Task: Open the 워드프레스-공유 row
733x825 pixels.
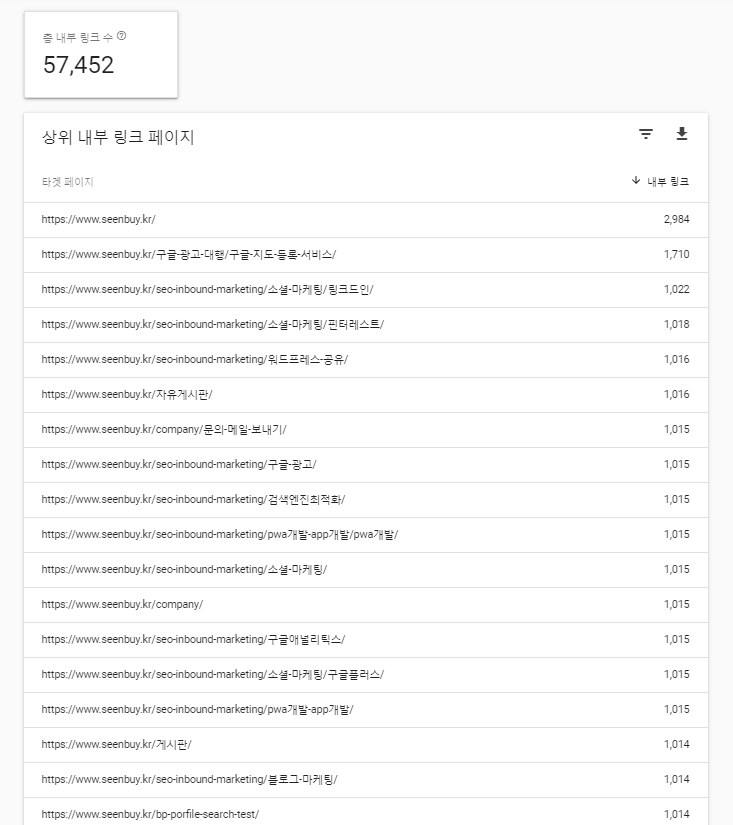Action: point(195,359)
